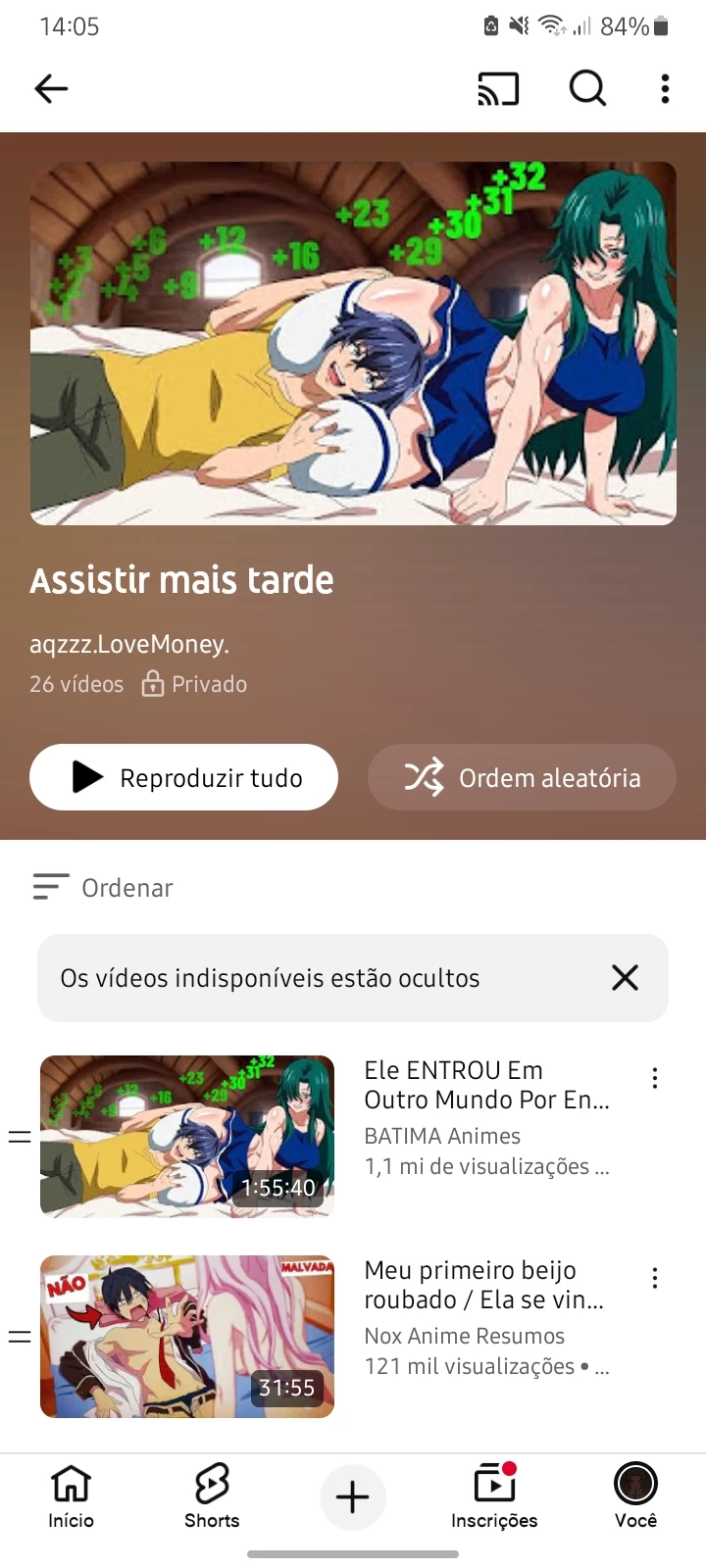Go back using the top arrow

click(51, 89)
